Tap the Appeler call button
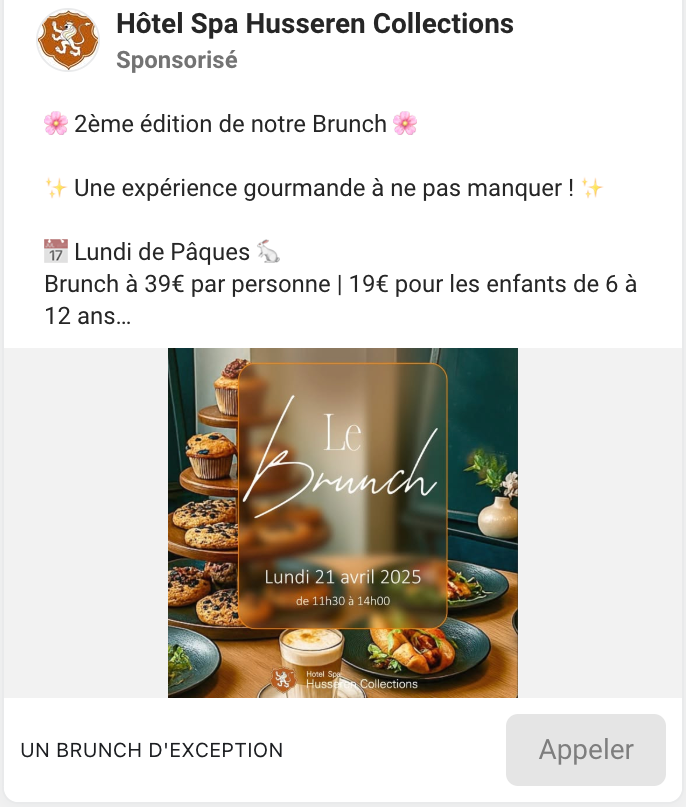This screenshot has height=807, width=686. click(585, 750)
